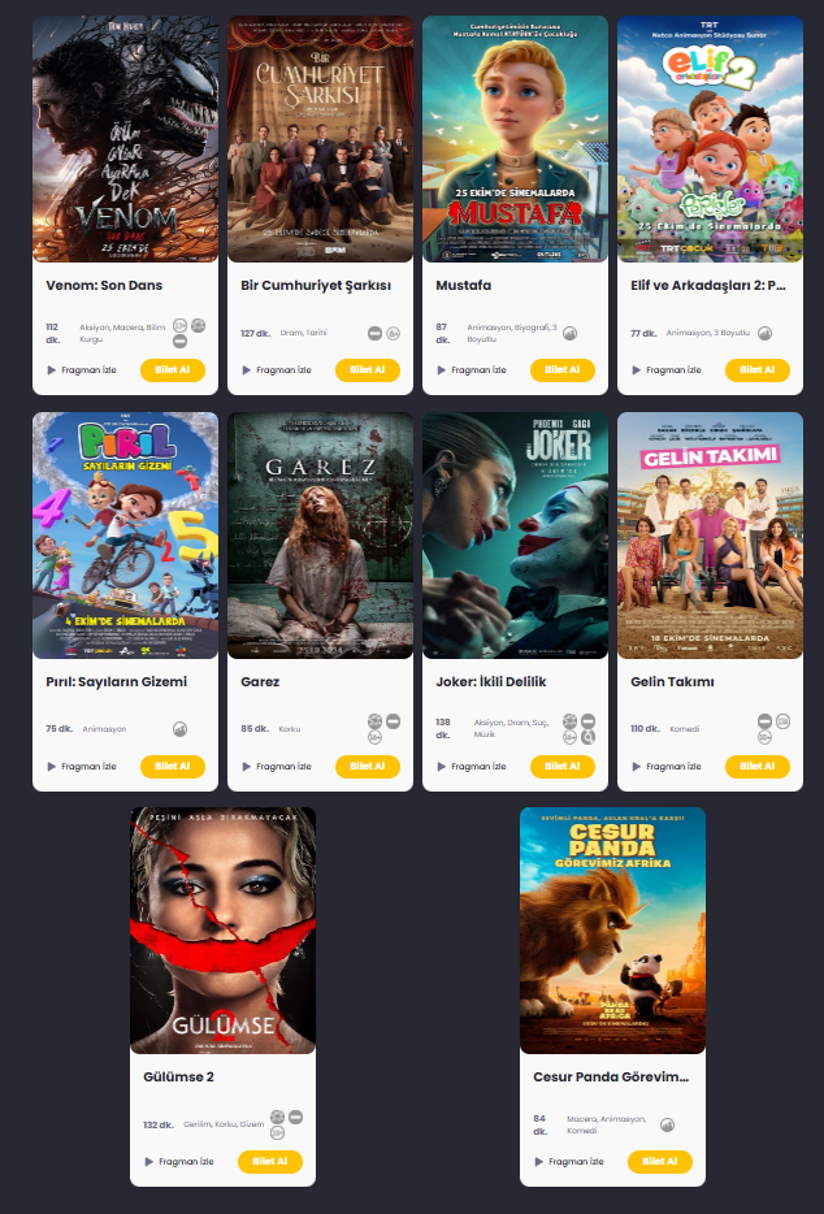This screenshot has height=1214, width=824.
Task: Open the Gelin Takımı poster
Action: tap(710, 536)
